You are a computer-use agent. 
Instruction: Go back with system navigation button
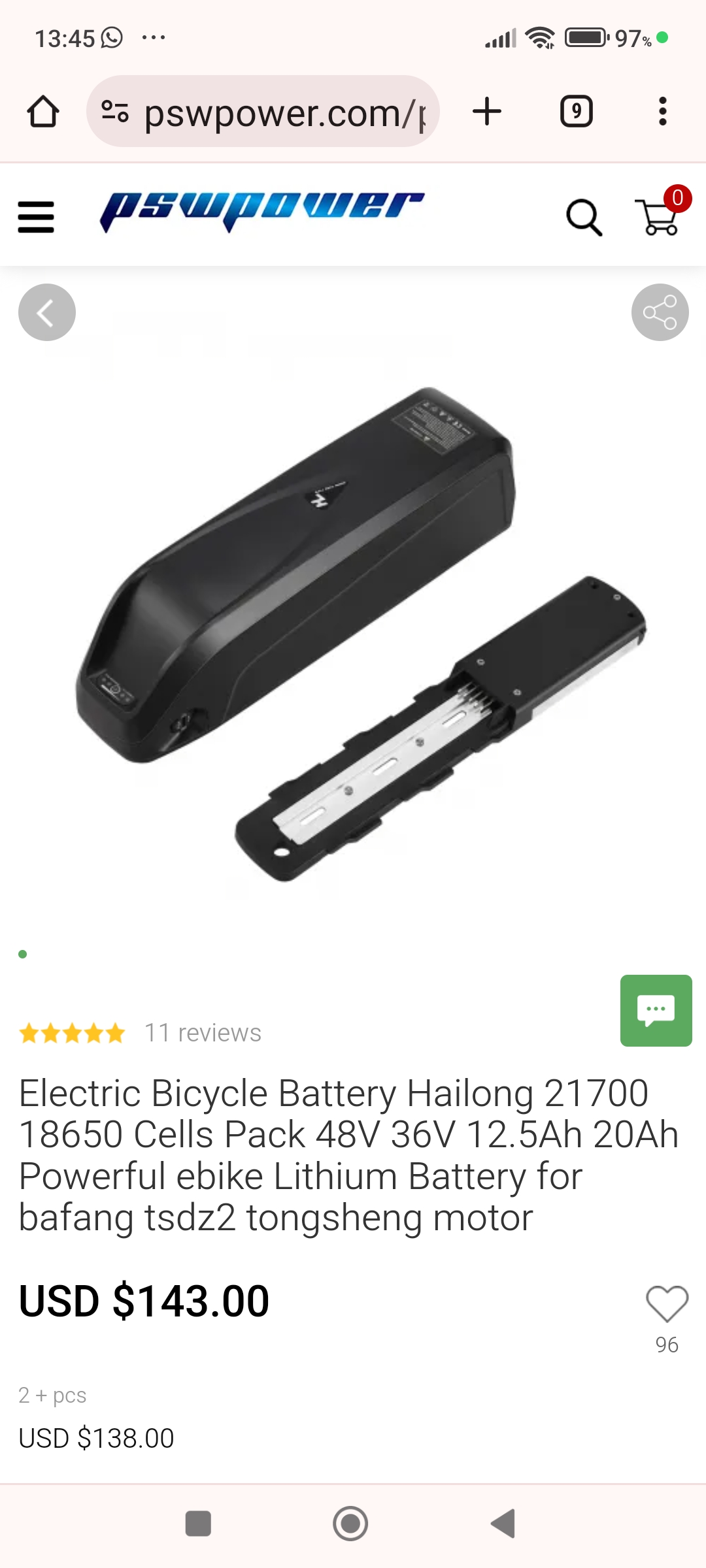(503, 1524)
